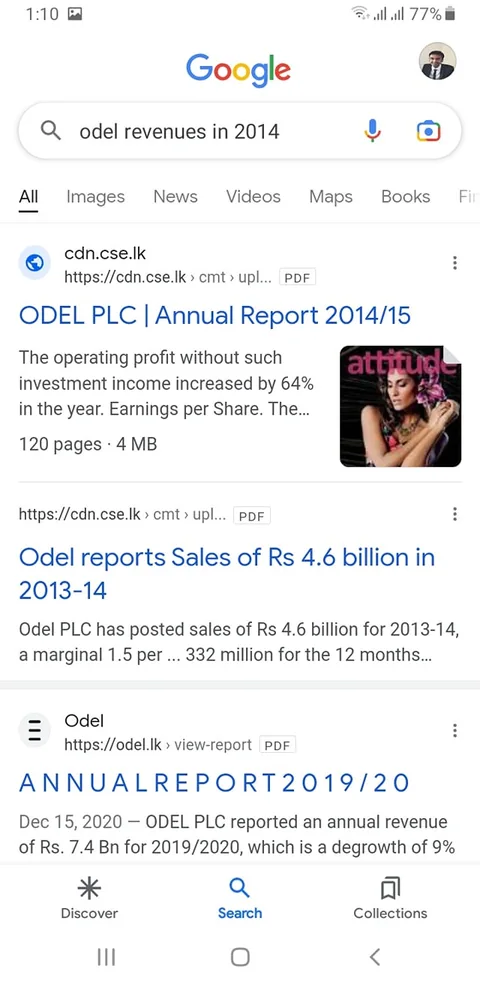The width and height of the screenshot is (480, 986).
Task: Open Odel reports Sales of Rs 4.6 billion result
Action: point(227,573)
